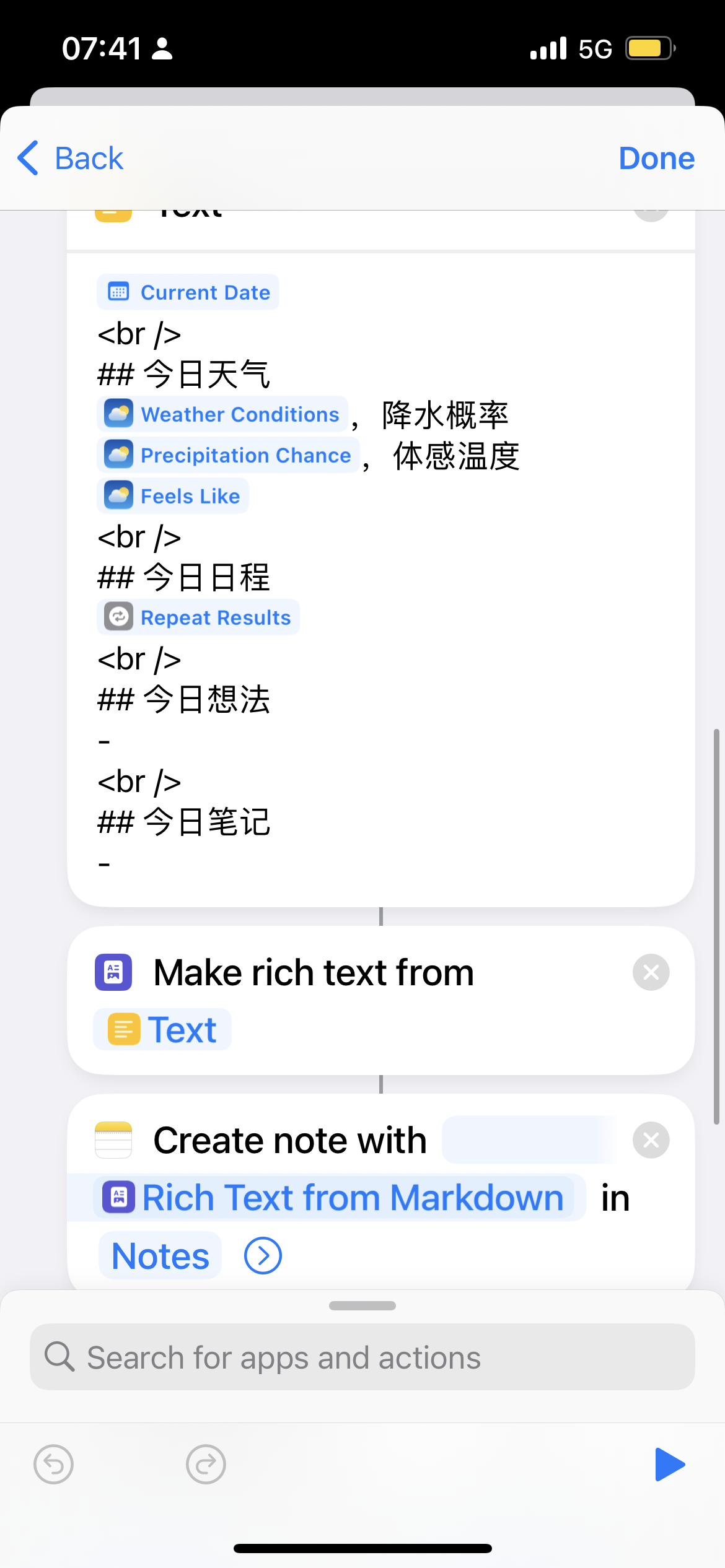Open search for apps and actions
The height and width of the screenshot is (1568, 725).
[x=362, y=1357]
